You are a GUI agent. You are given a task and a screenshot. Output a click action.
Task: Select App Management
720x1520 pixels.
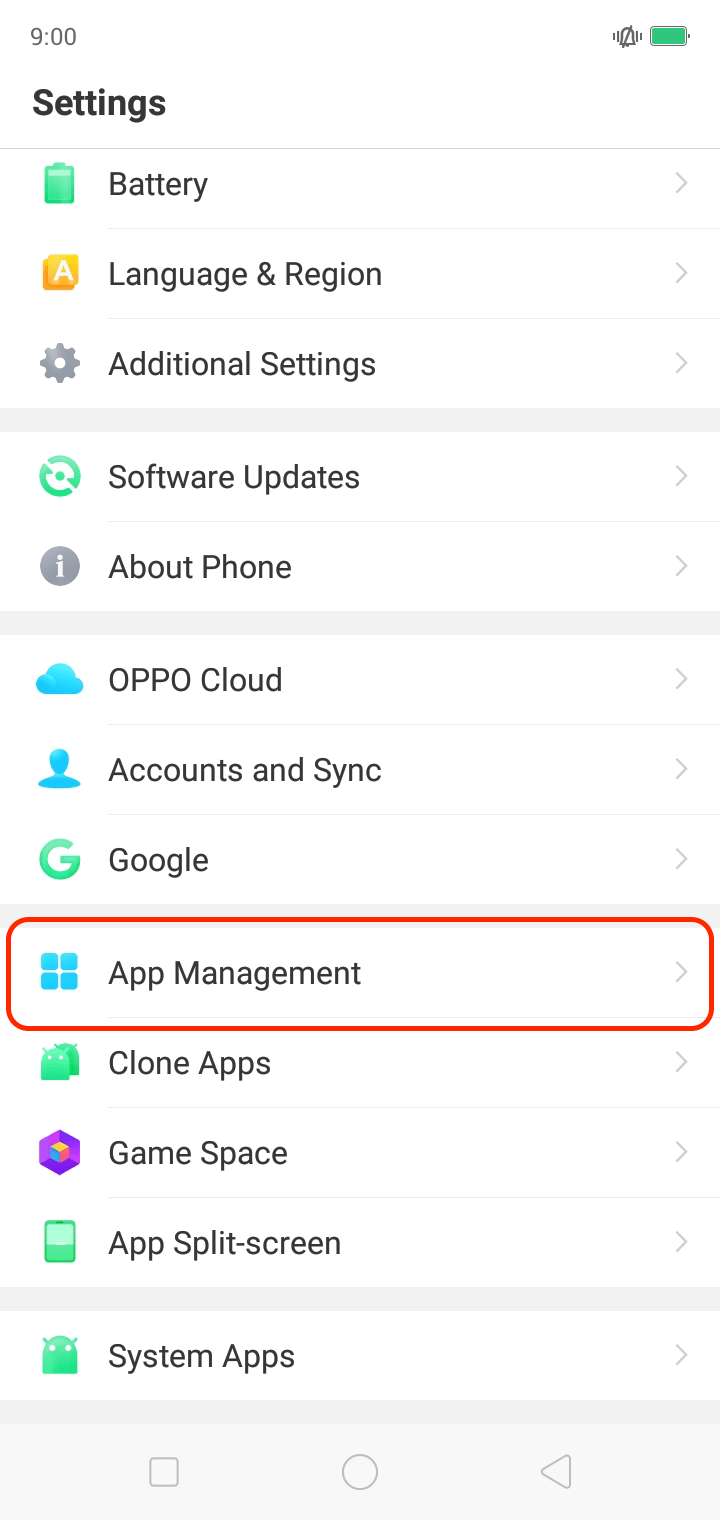point(360,973)
